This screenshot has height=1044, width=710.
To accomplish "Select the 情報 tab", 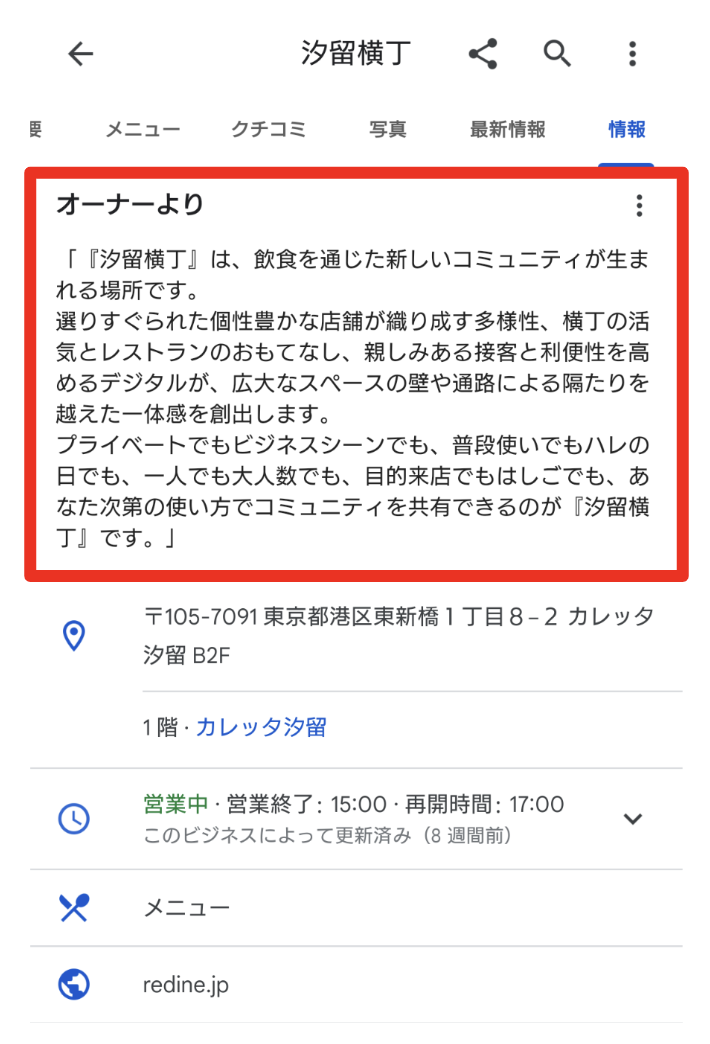I will point(627,129).
